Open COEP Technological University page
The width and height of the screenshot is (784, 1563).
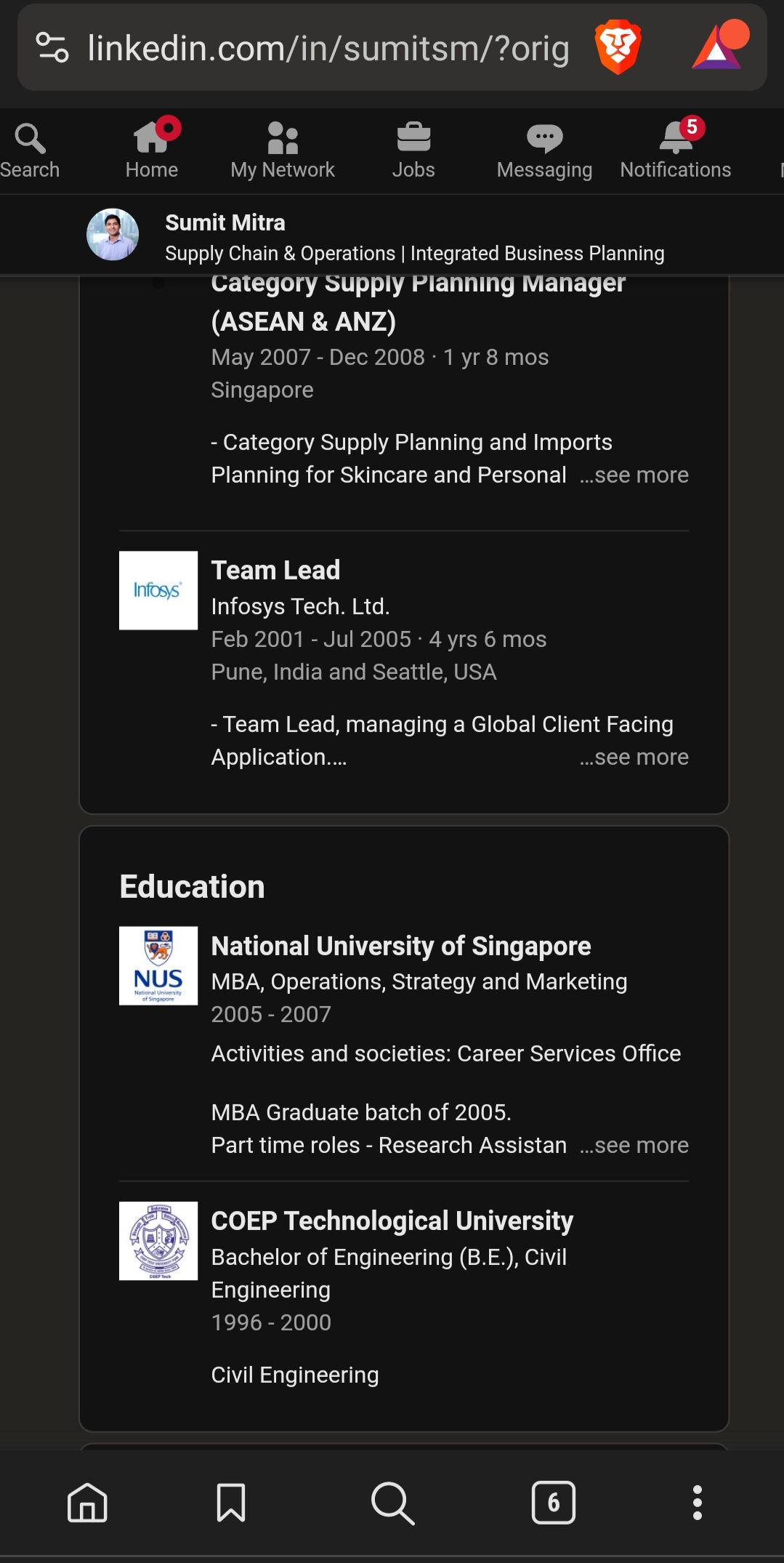(392, 1221)
